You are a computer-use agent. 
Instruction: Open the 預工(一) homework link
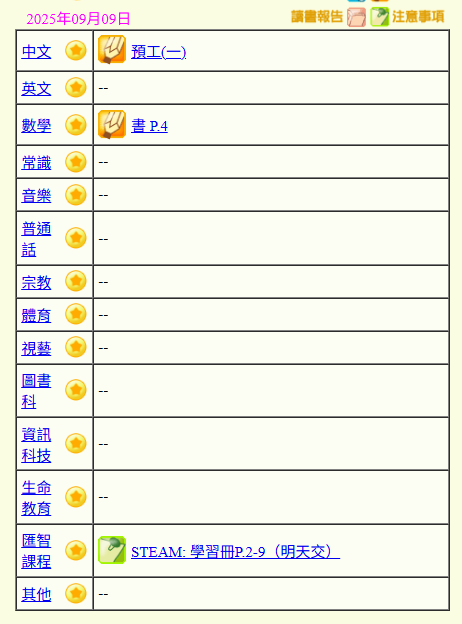(158, 52)
